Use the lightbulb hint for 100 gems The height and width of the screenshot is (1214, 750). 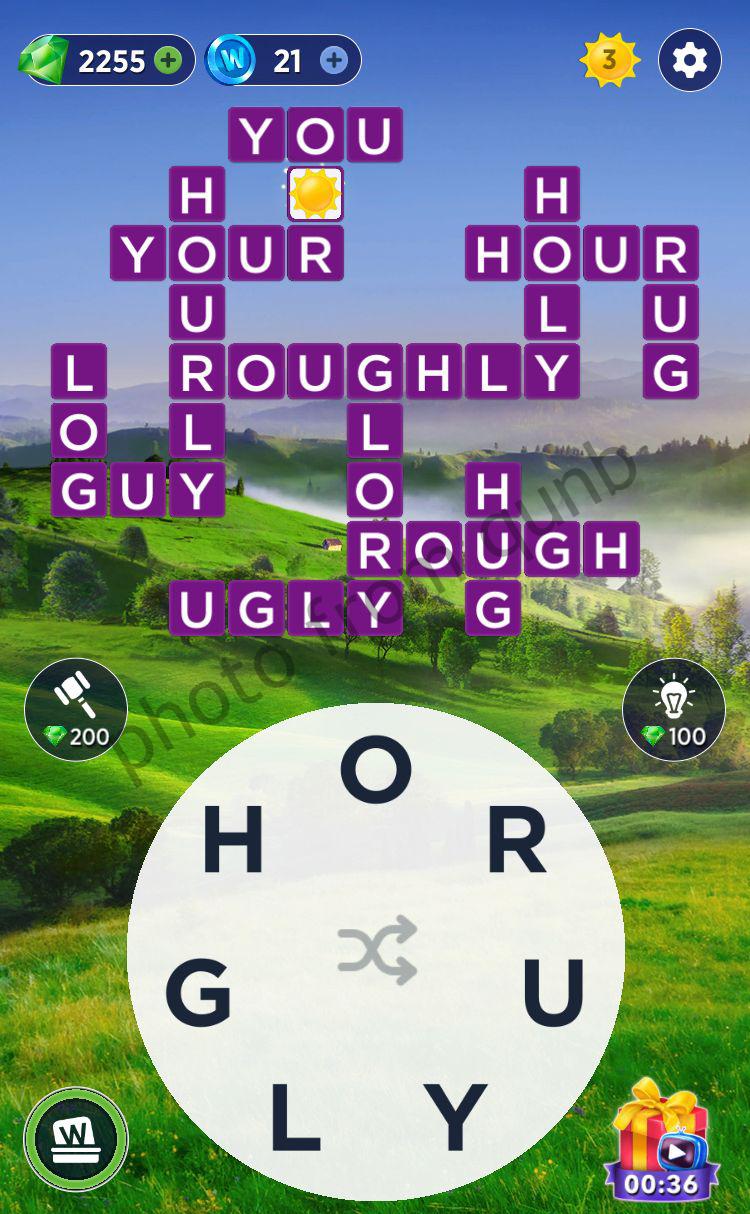point(674,709)
